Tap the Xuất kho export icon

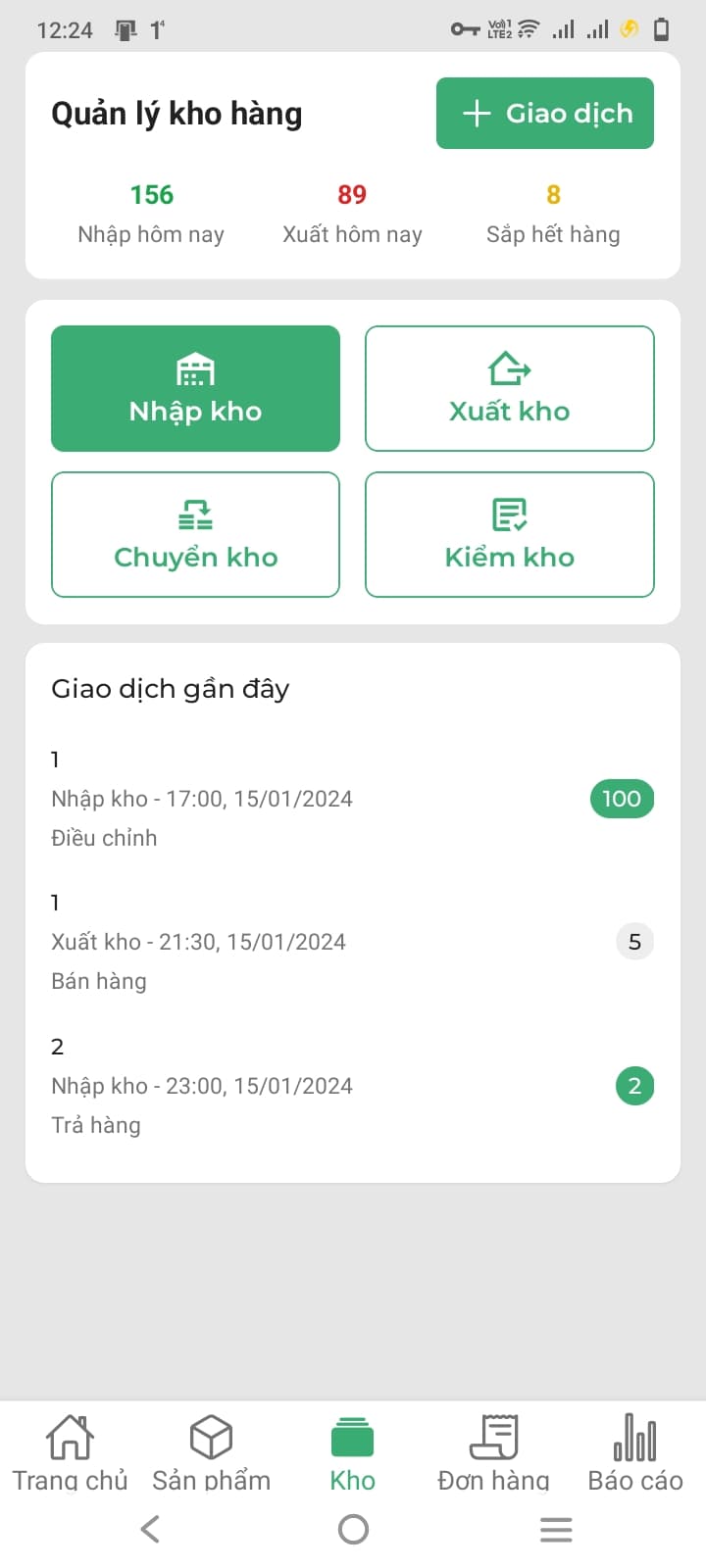click(509, 367)
